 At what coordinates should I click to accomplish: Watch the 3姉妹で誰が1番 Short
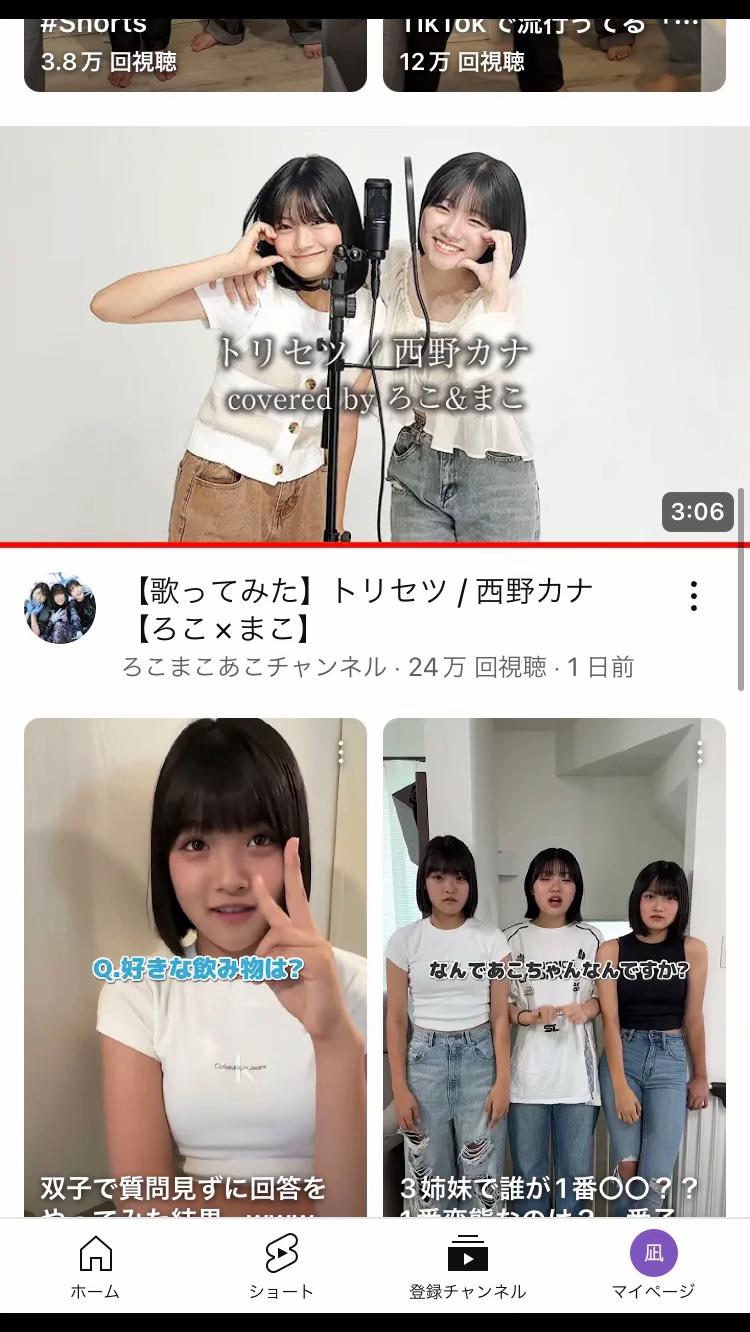coord(554,960)
